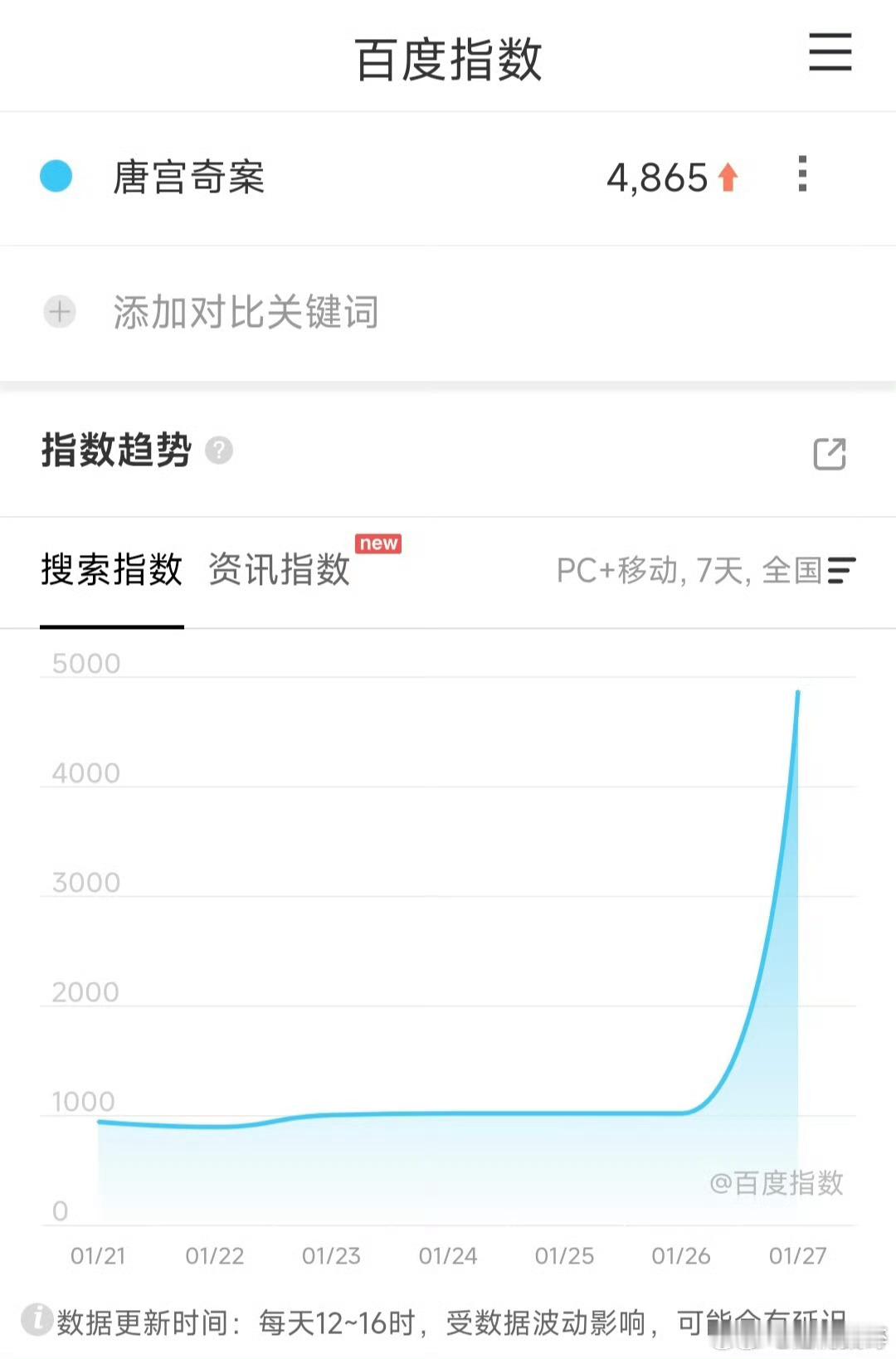Select the 搜索指数 tab

(112, 572)
